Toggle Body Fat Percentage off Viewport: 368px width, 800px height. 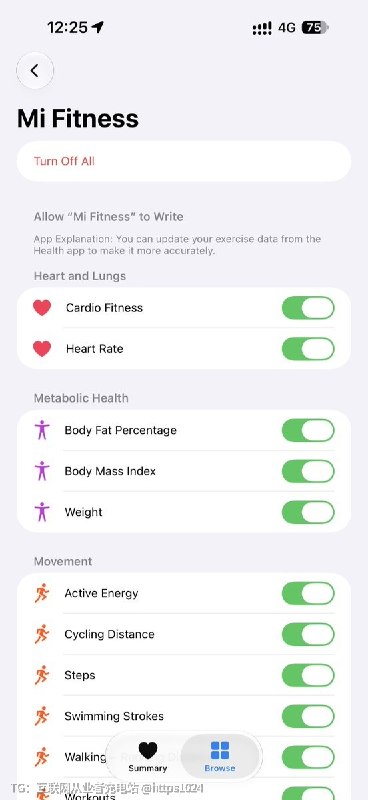pos(308,430)
